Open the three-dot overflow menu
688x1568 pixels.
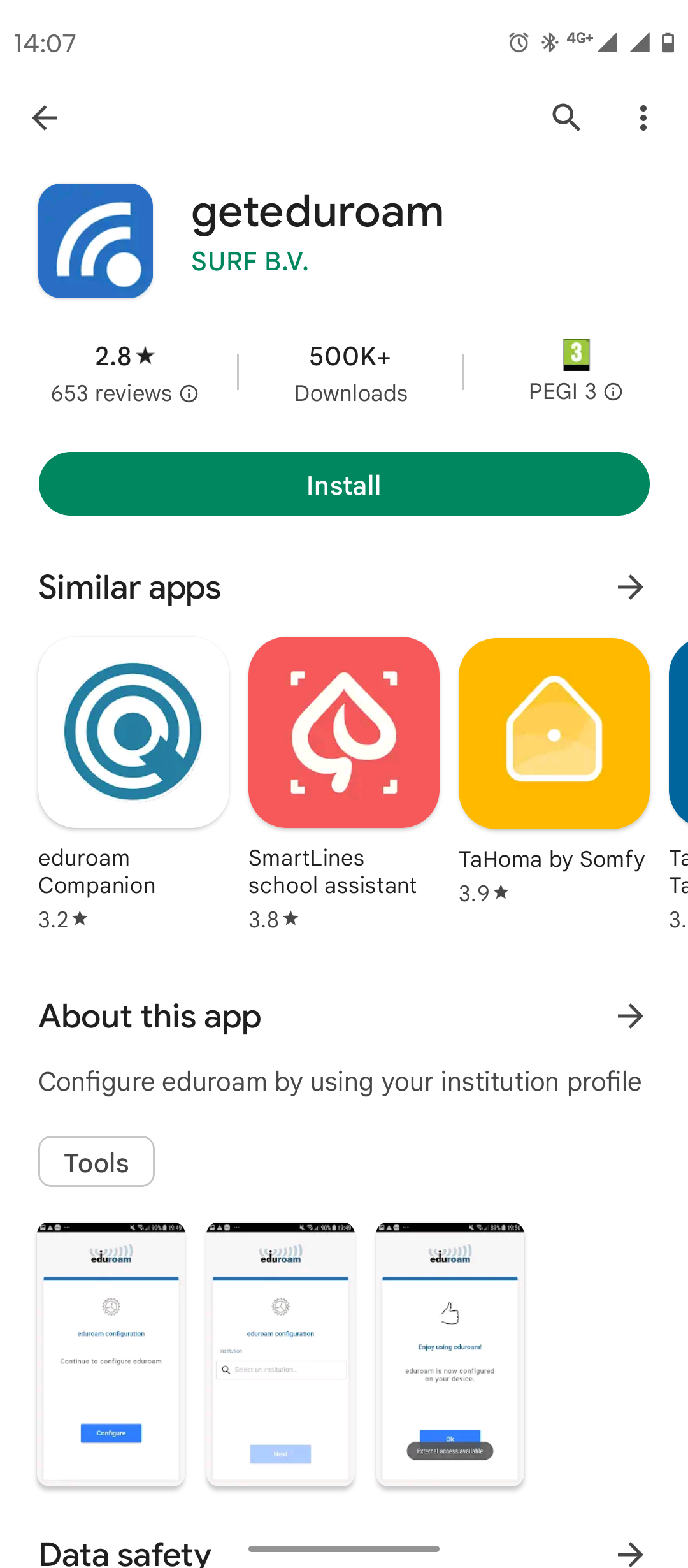(643, 118)
